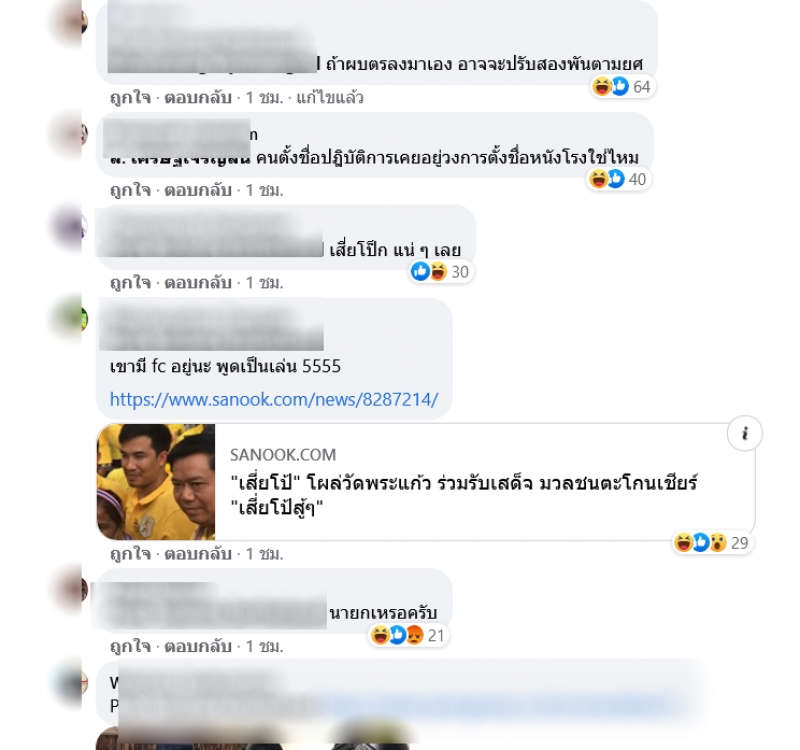Like the comment about ตั้งชื่อปฏิบัติการ
The height and width of the screenshot is (750, 800).
[130, 190]
